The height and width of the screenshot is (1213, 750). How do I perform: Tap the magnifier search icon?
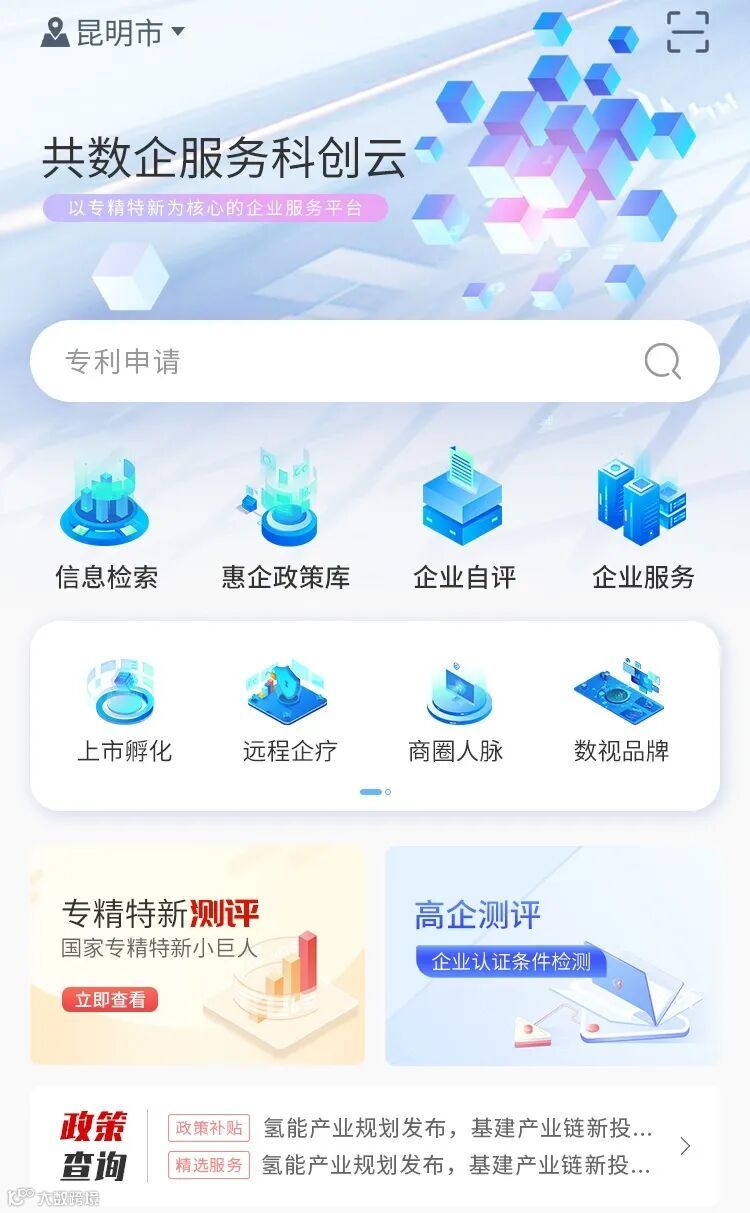662,361
